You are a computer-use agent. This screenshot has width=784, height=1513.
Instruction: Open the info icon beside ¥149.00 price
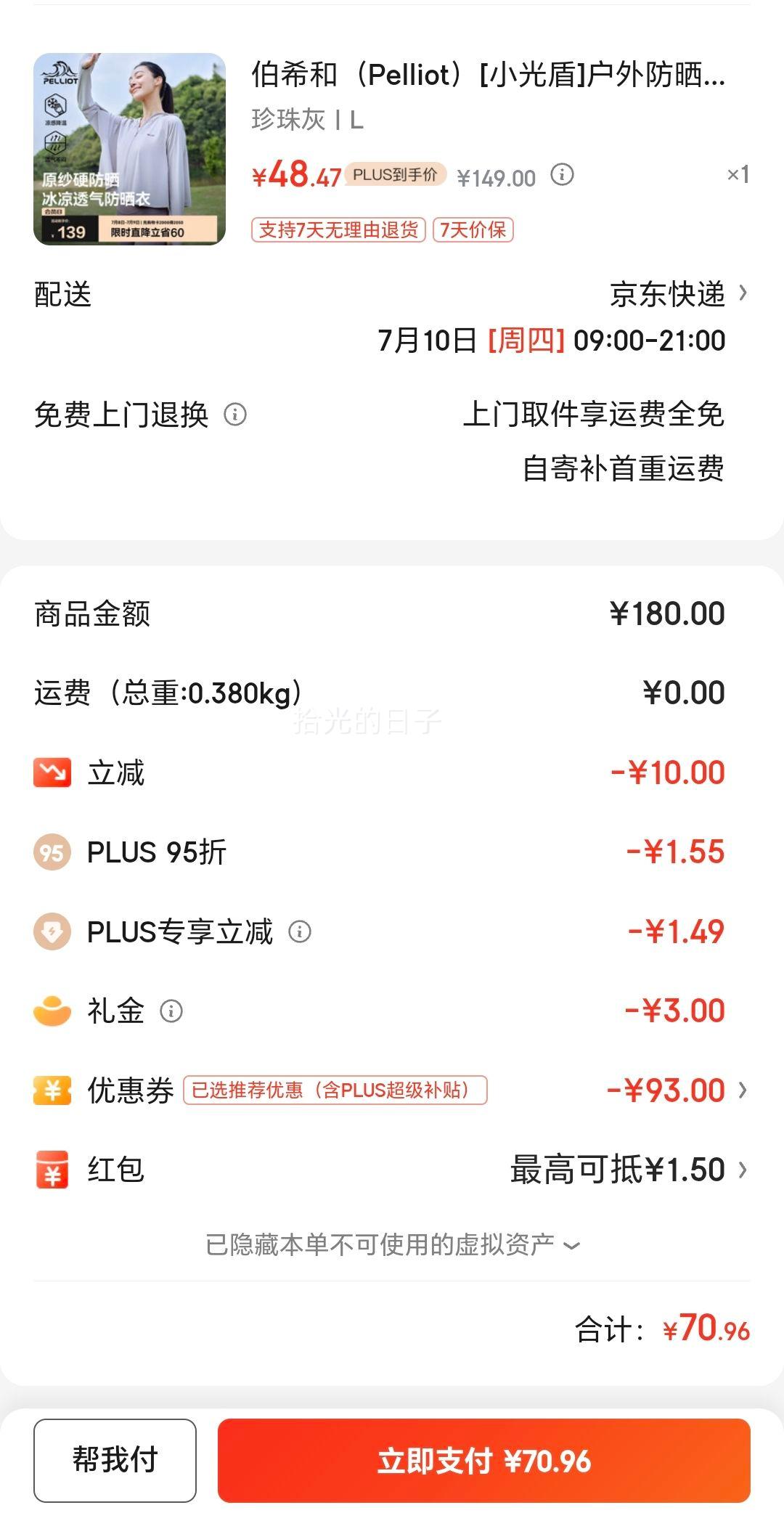tap(563, 175)
